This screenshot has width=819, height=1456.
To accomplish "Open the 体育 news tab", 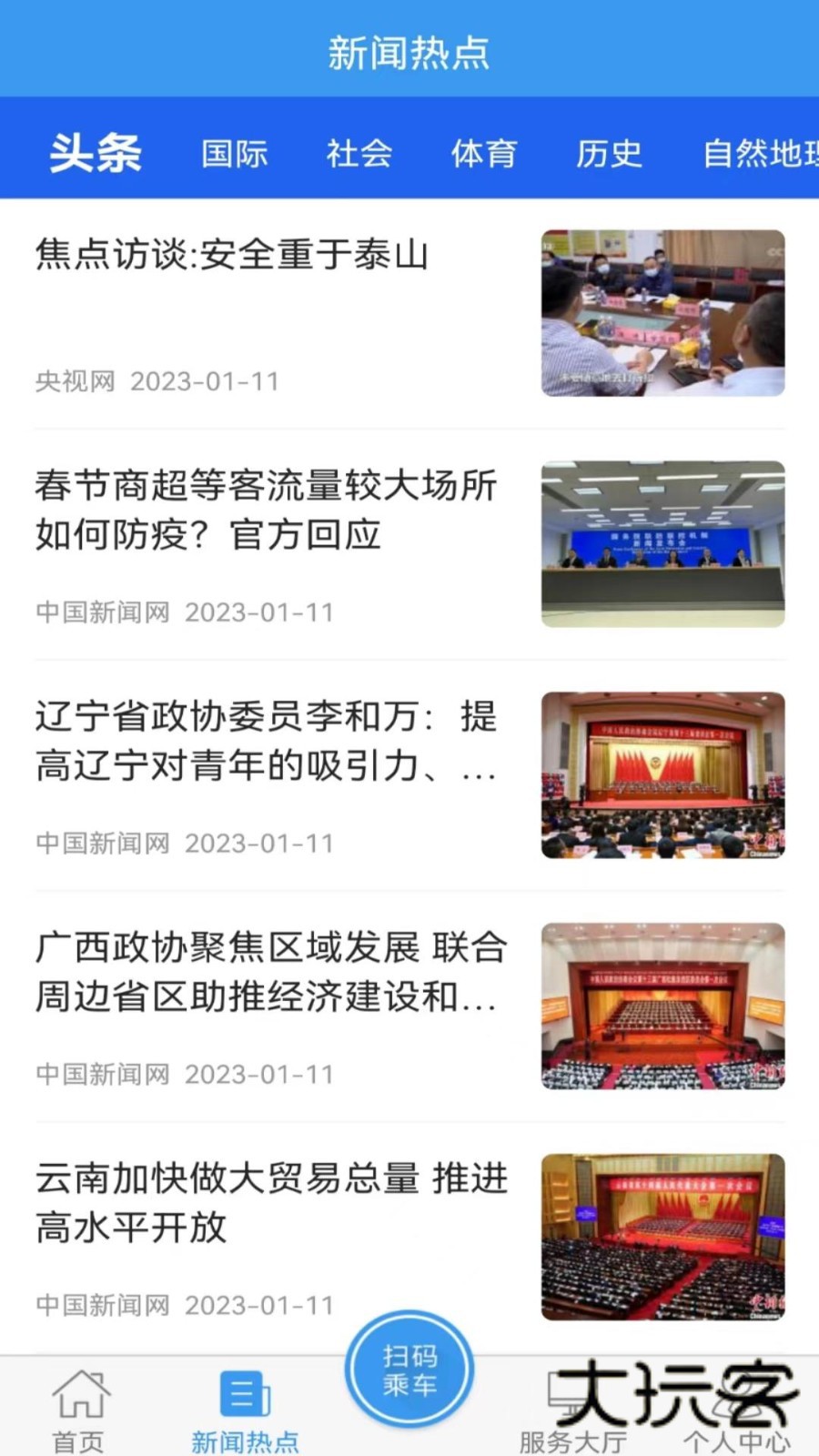I will pyautogui.click(x=484, y=153).
